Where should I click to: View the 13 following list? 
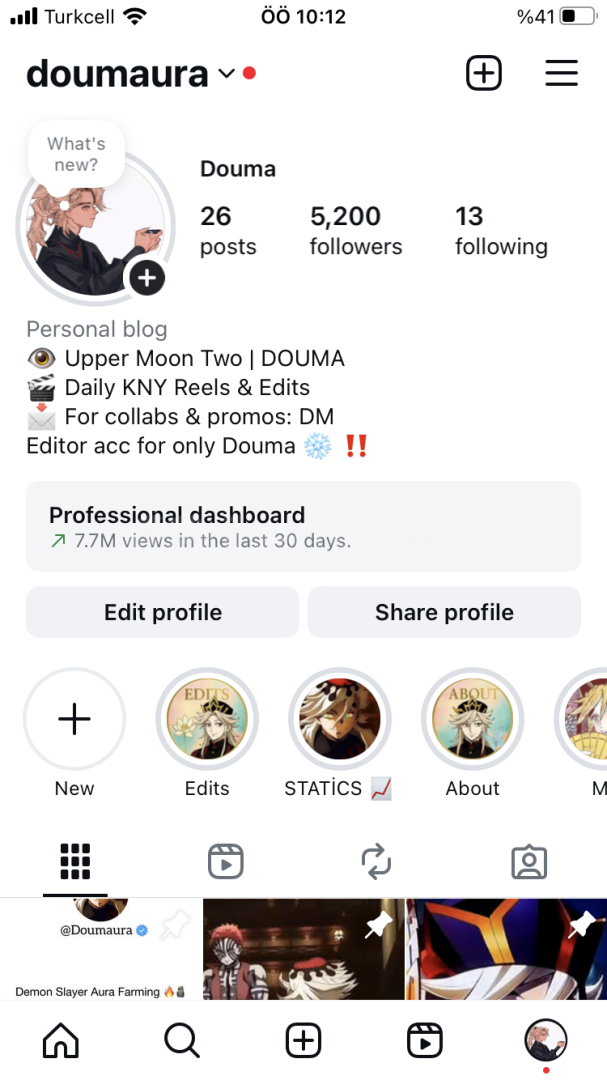(x=501, y=231)
